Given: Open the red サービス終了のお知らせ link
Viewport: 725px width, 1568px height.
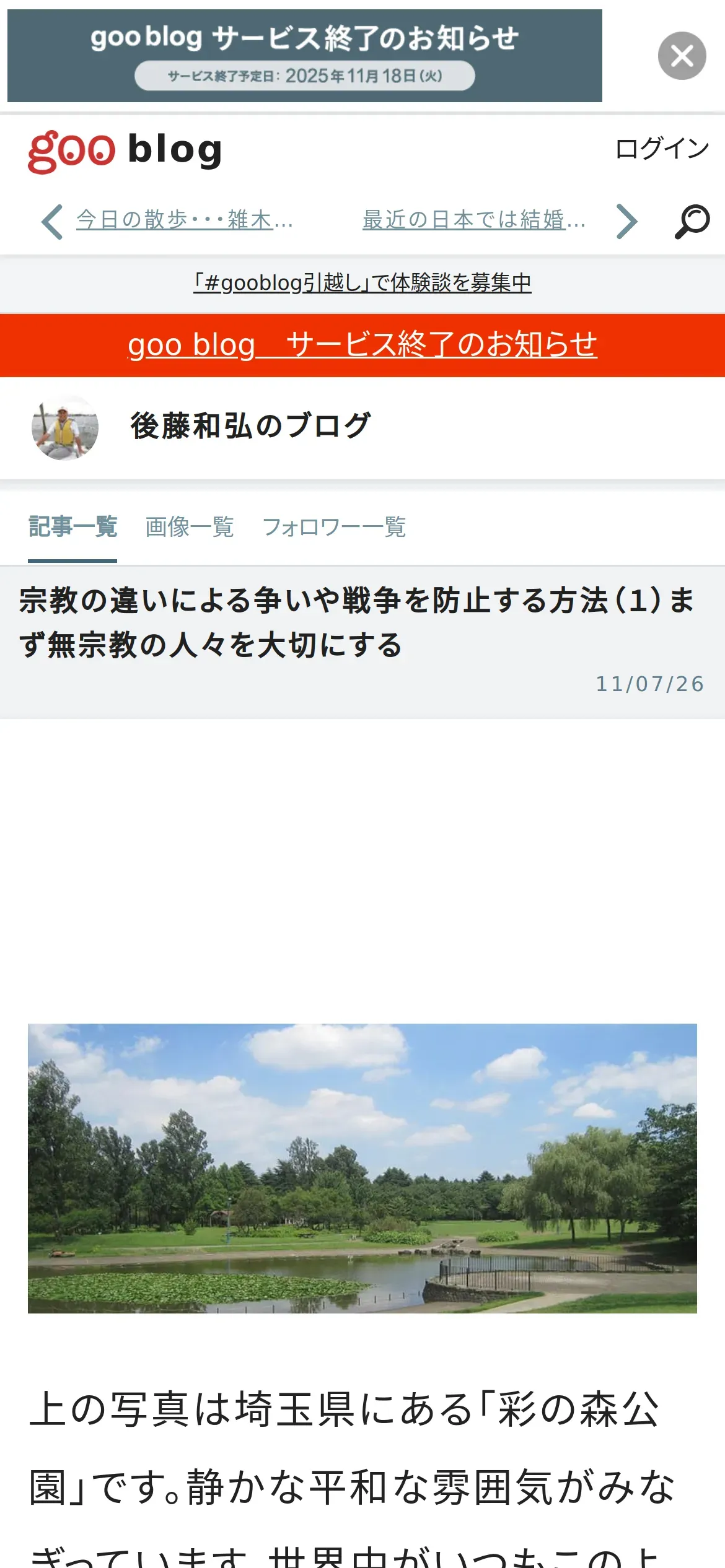Looking at the screenshot, I should pos(362,345).
